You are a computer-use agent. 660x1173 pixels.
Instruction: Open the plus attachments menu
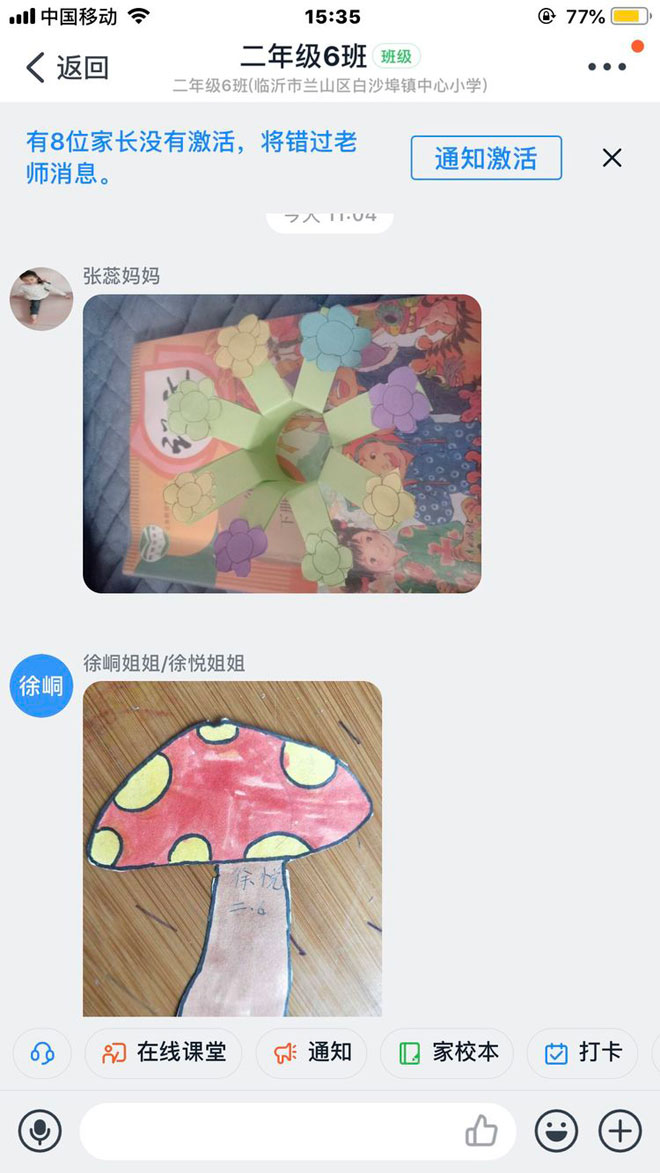pos(620,1132)
